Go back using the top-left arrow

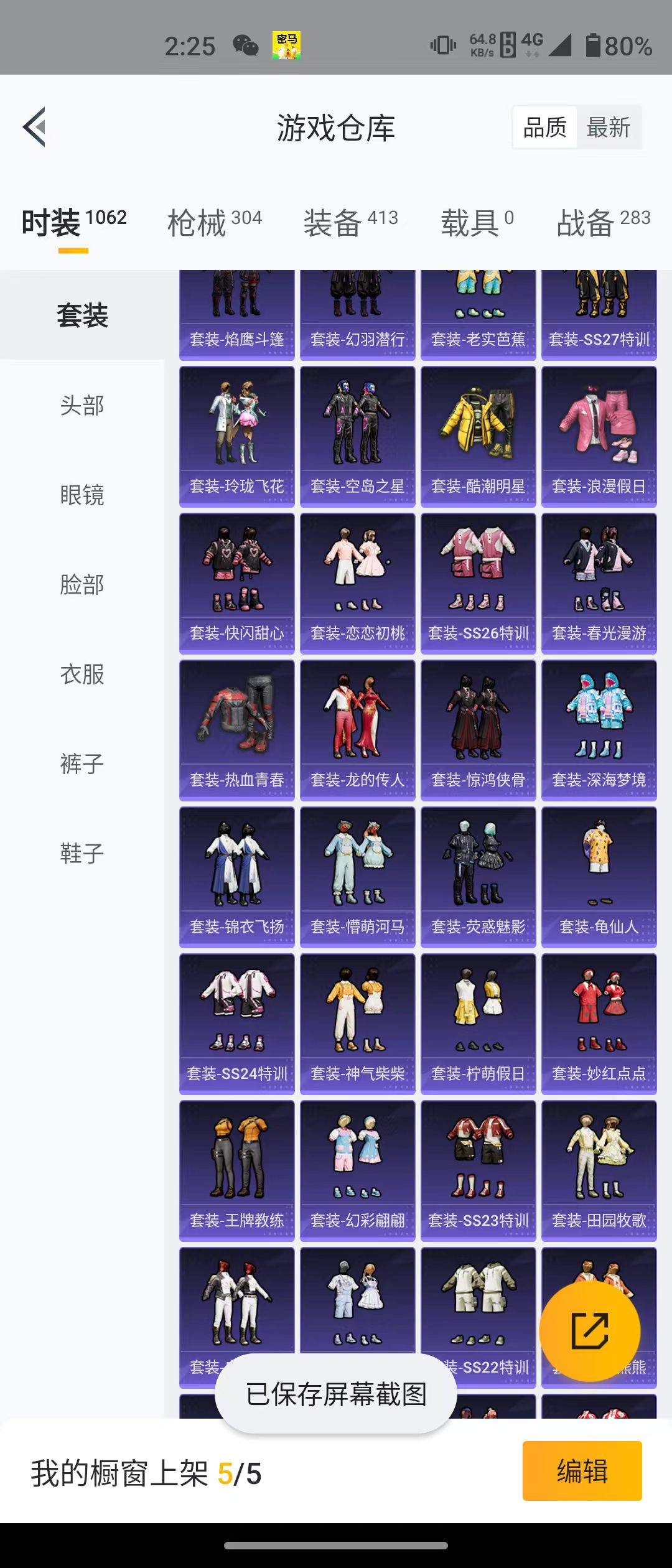tap(35, 127)
